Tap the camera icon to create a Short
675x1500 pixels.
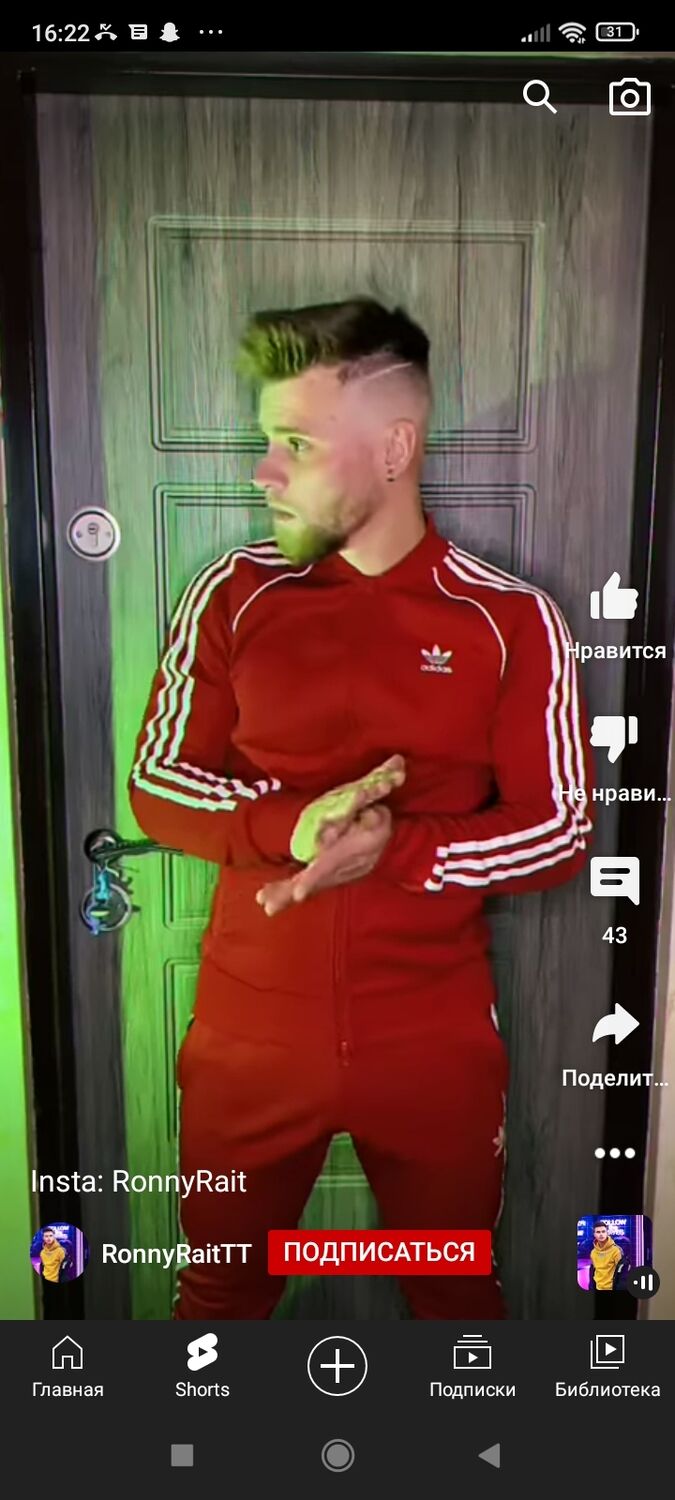point(630,97)
